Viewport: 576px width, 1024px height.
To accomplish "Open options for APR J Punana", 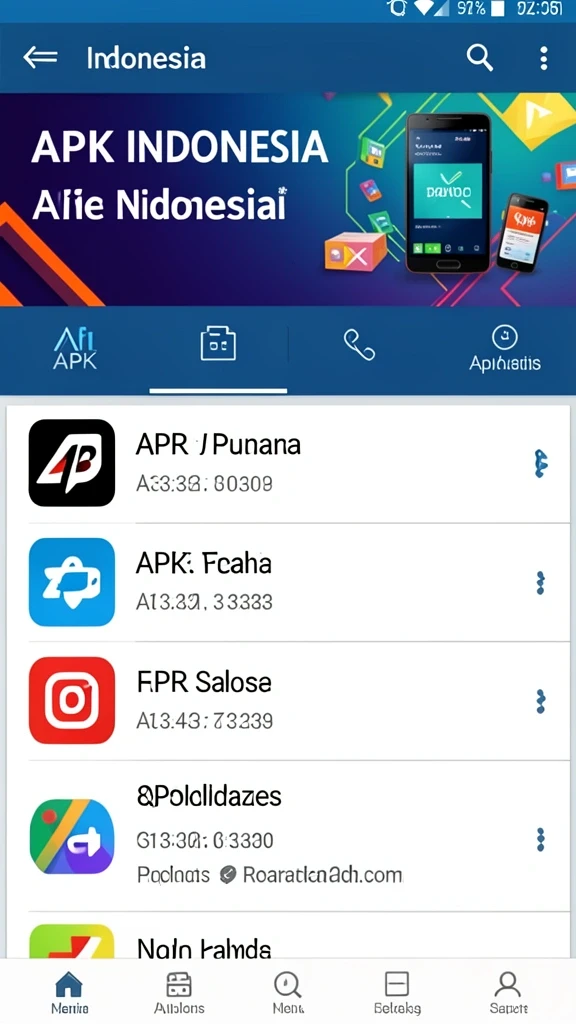I will [541, 464].
